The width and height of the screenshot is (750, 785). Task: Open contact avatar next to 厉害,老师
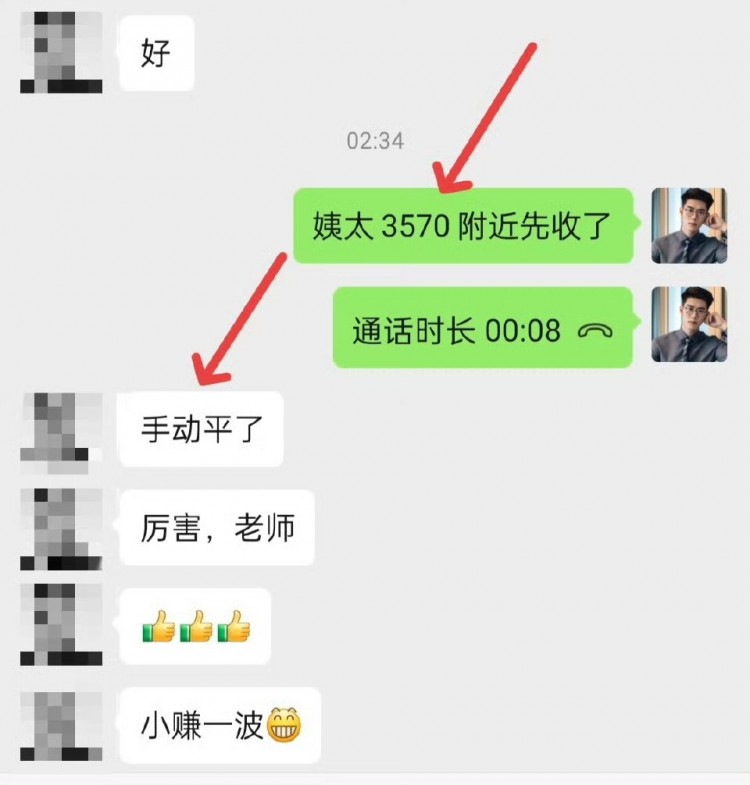(x=59, y=529)
